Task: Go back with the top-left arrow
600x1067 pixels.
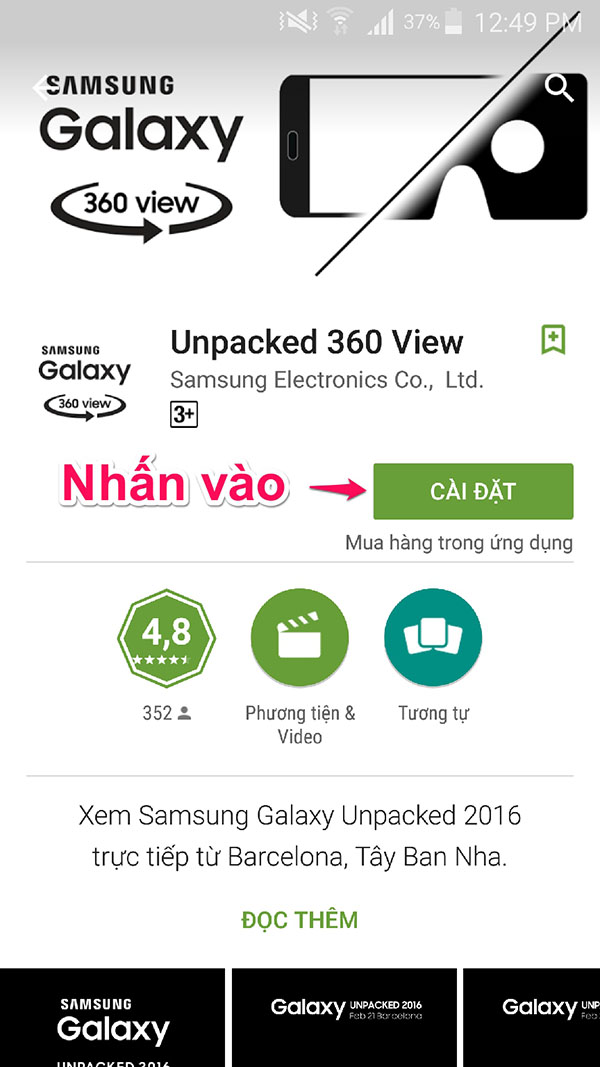Action: [42, 88]
